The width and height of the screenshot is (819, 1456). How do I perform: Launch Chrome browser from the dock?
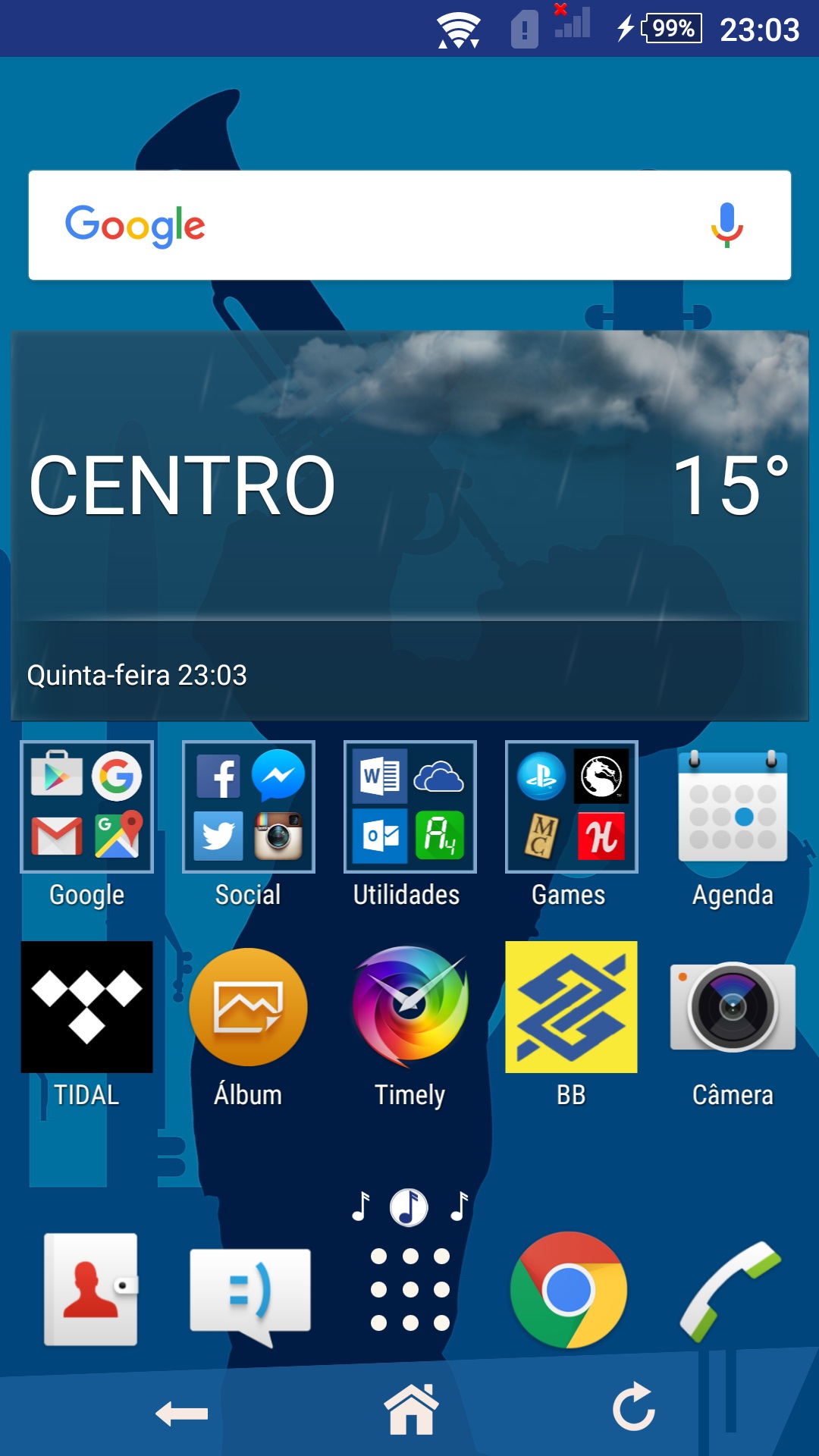569,1289
